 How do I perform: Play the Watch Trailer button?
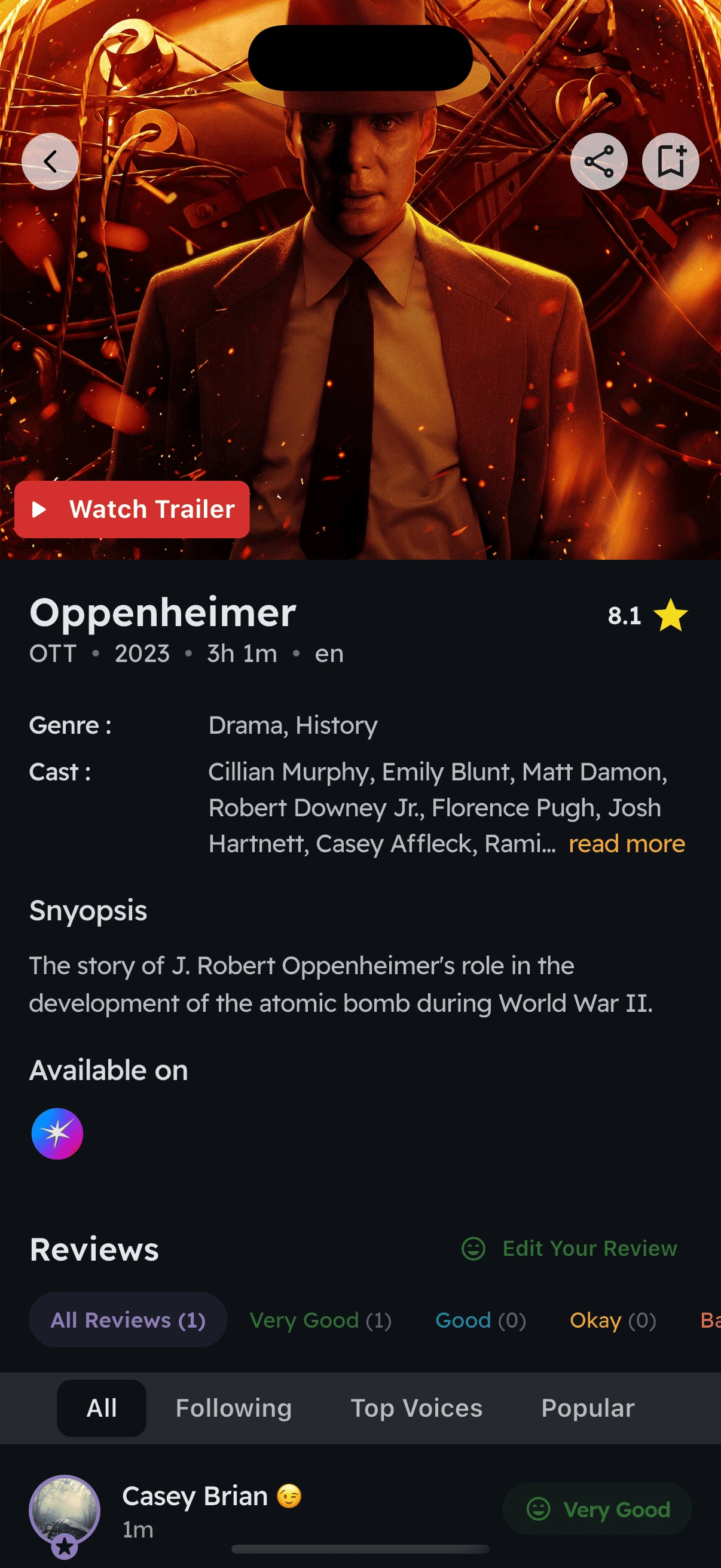[x=132, y=510]
